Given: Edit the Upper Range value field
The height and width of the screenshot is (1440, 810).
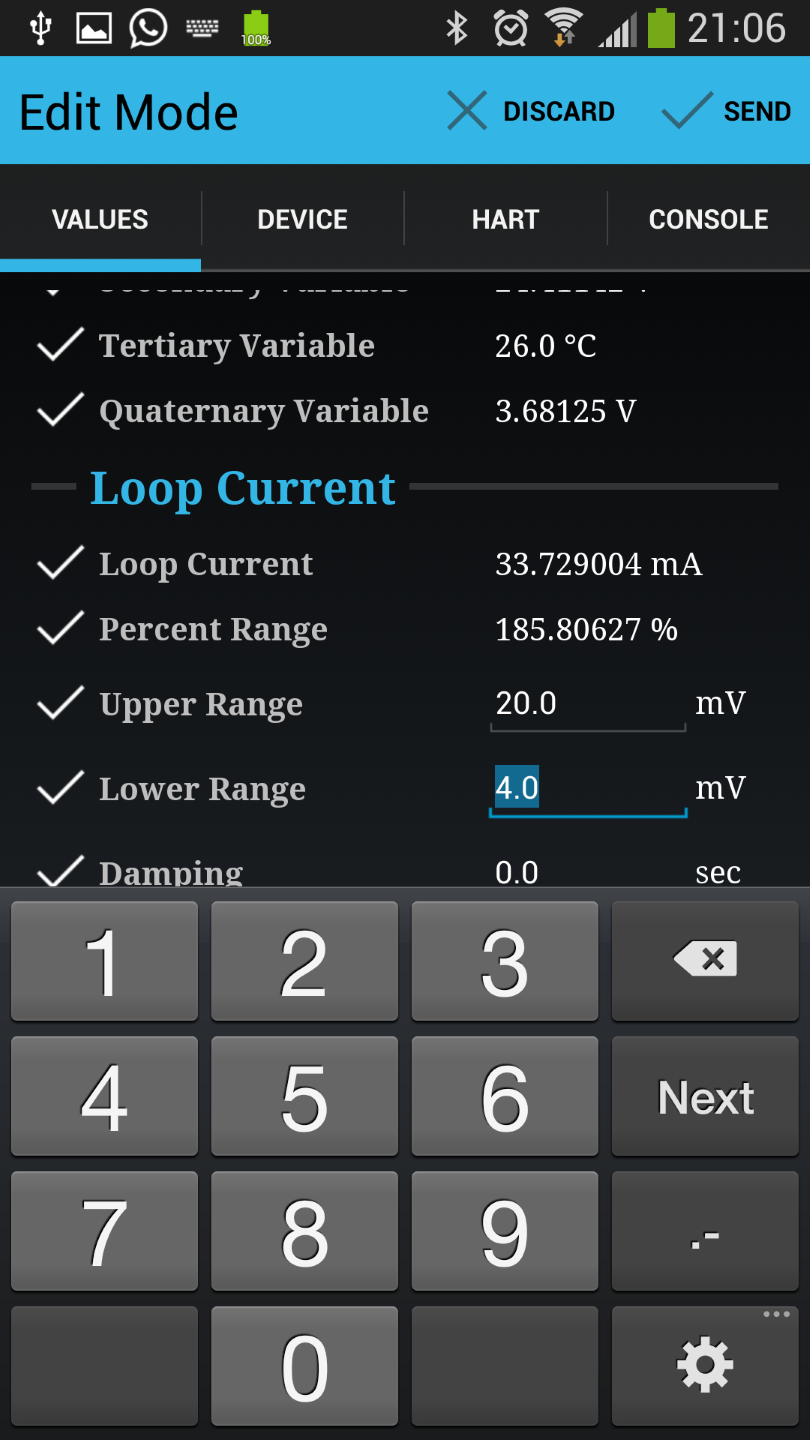Looking at the screenshot, I should coord(587,704).
